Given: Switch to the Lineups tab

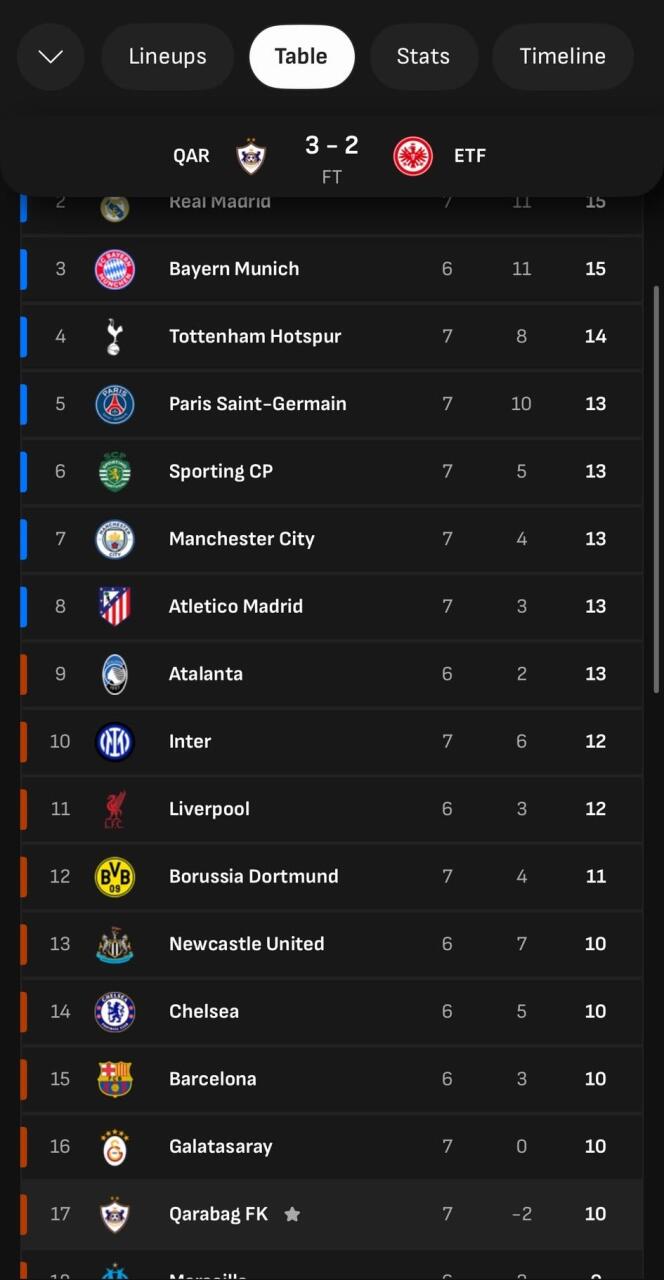Looking at the screenshot, I should (x=167, y=57).
